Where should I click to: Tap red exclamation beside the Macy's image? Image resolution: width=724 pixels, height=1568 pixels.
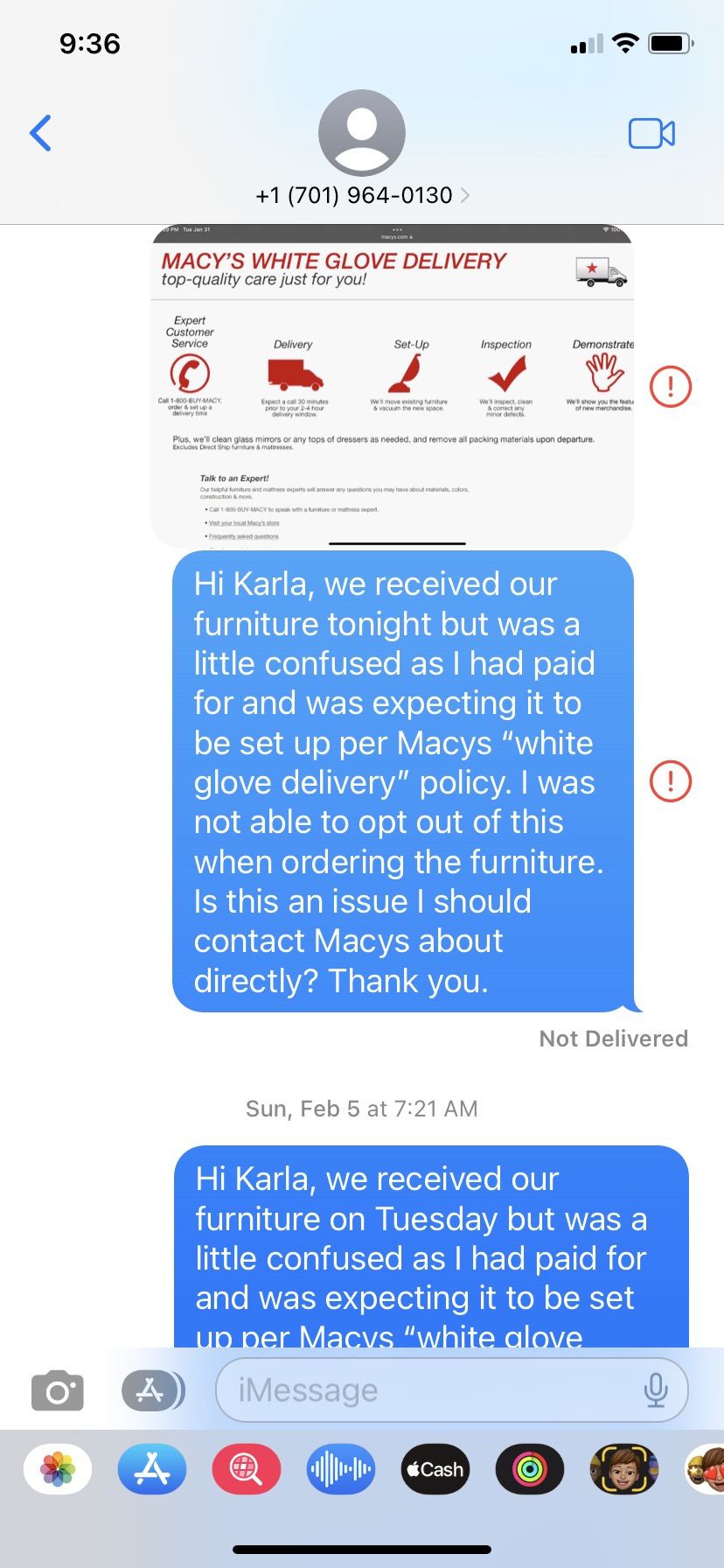click(669, 388)
